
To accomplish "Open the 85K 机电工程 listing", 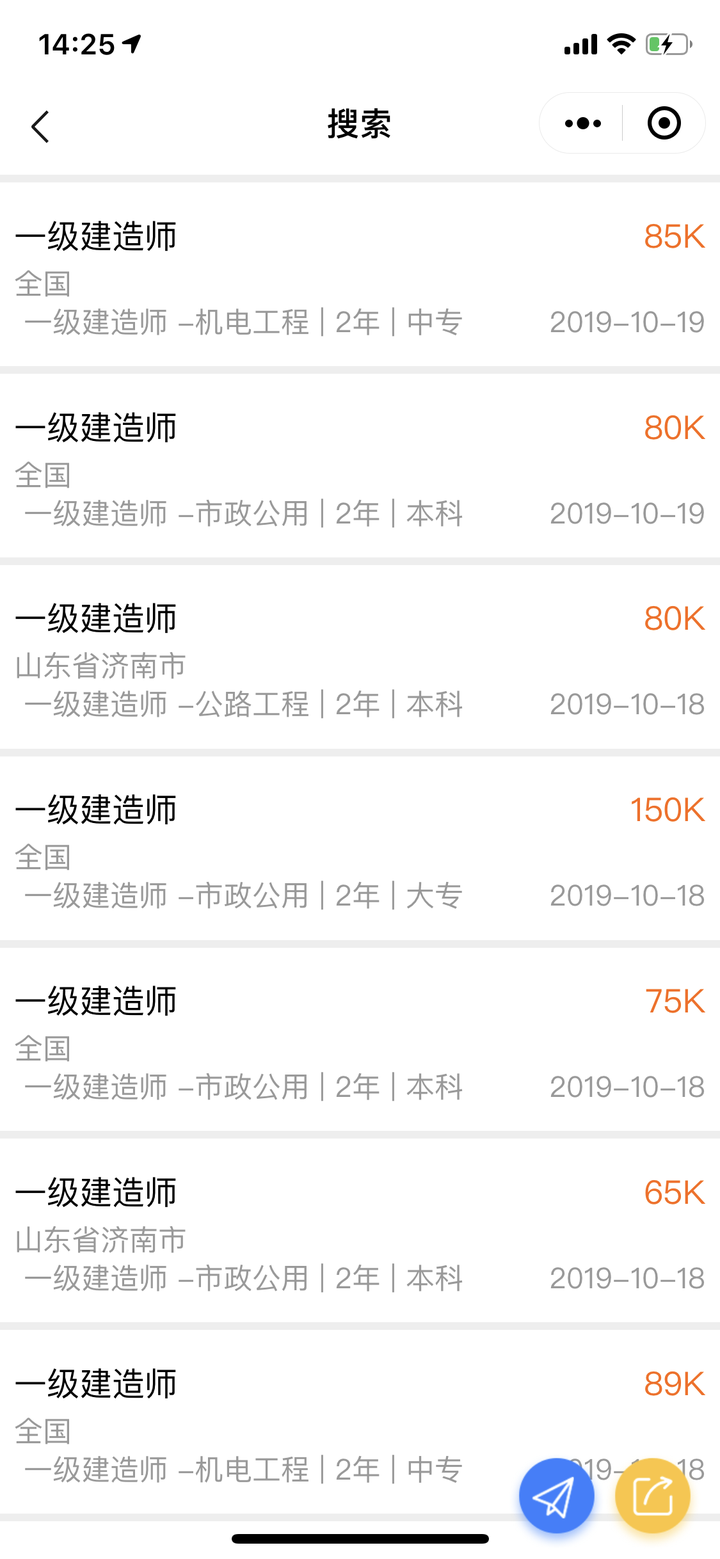I will (360, 275).
